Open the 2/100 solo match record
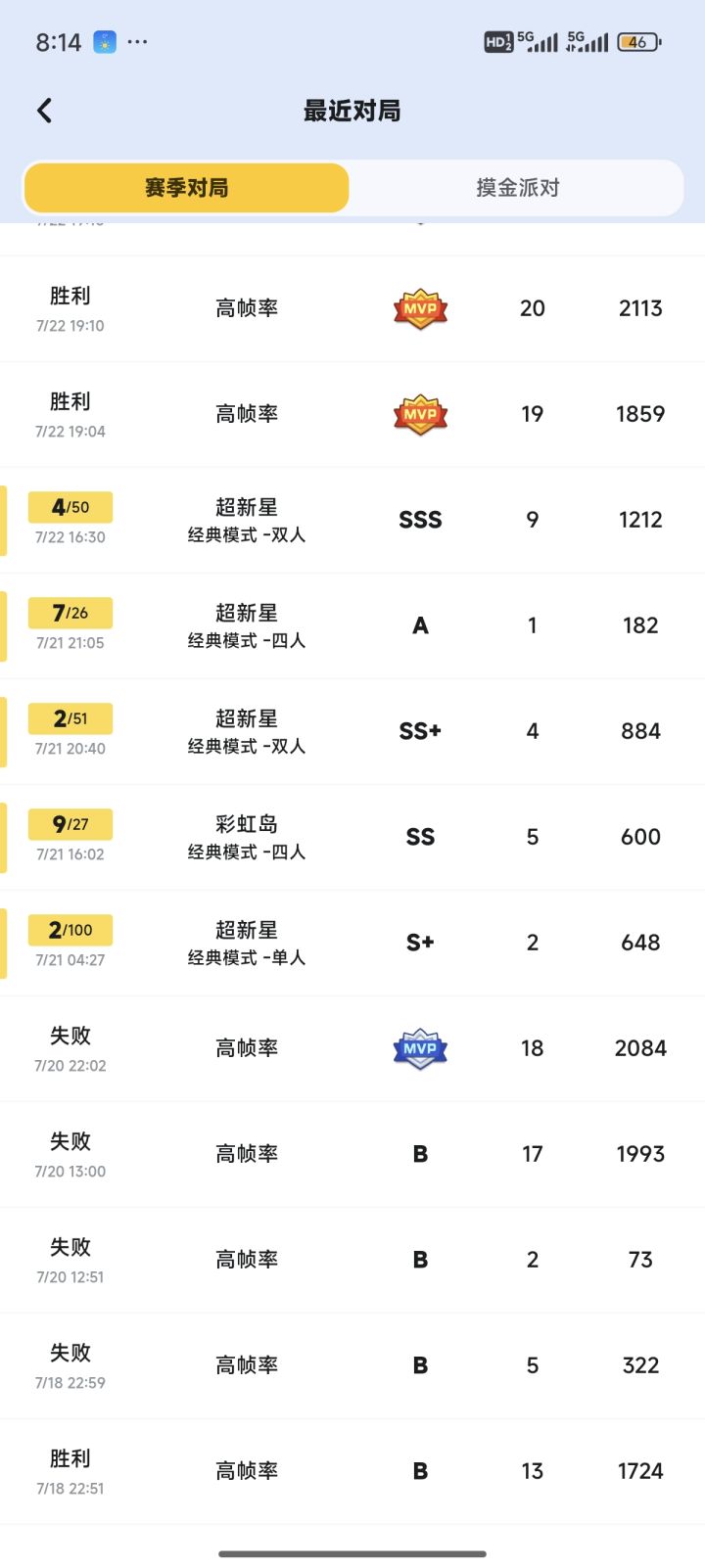This screenshot has height=1568, width=705. 352,944
